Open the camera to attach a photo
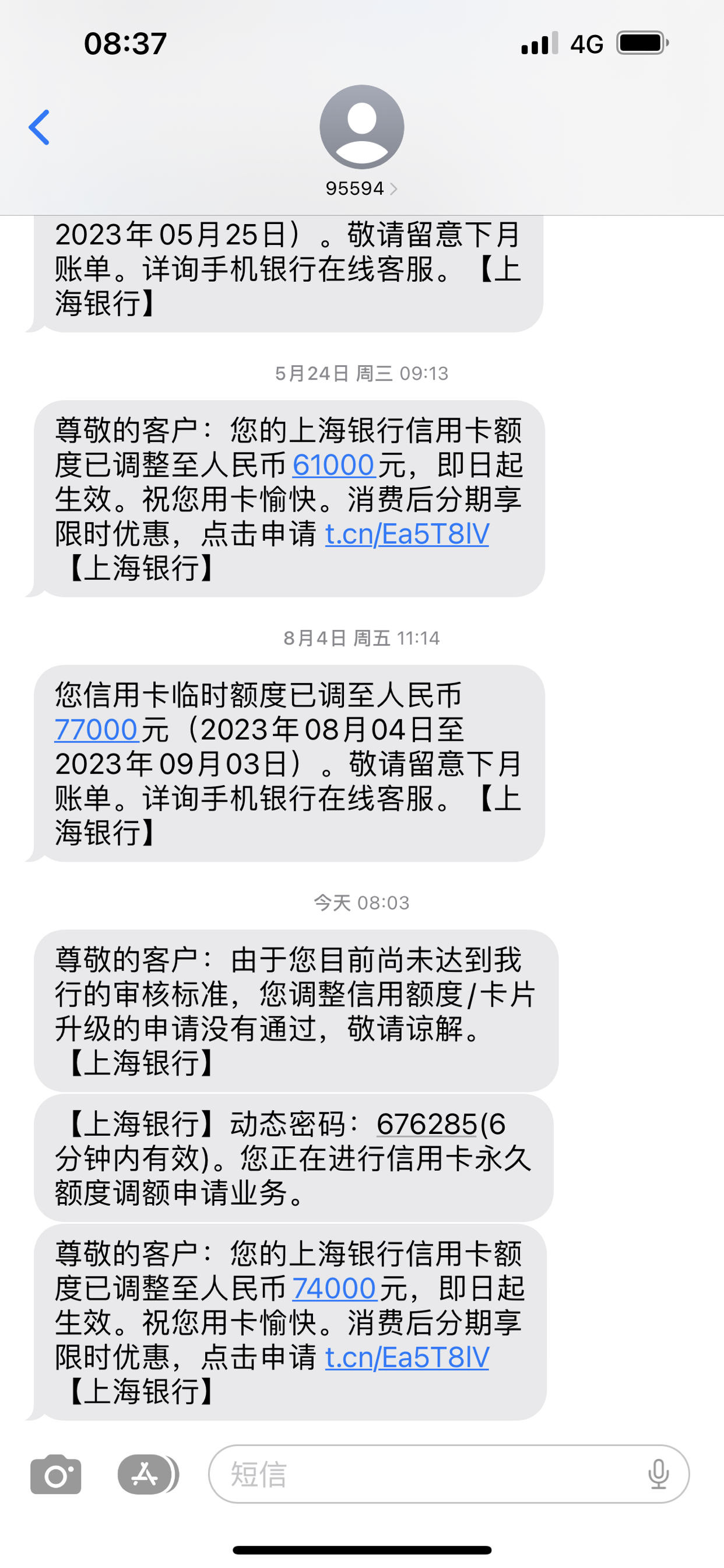This screenshot has width=724, height=1568. pyautogui.click(x=56, y=1474)
